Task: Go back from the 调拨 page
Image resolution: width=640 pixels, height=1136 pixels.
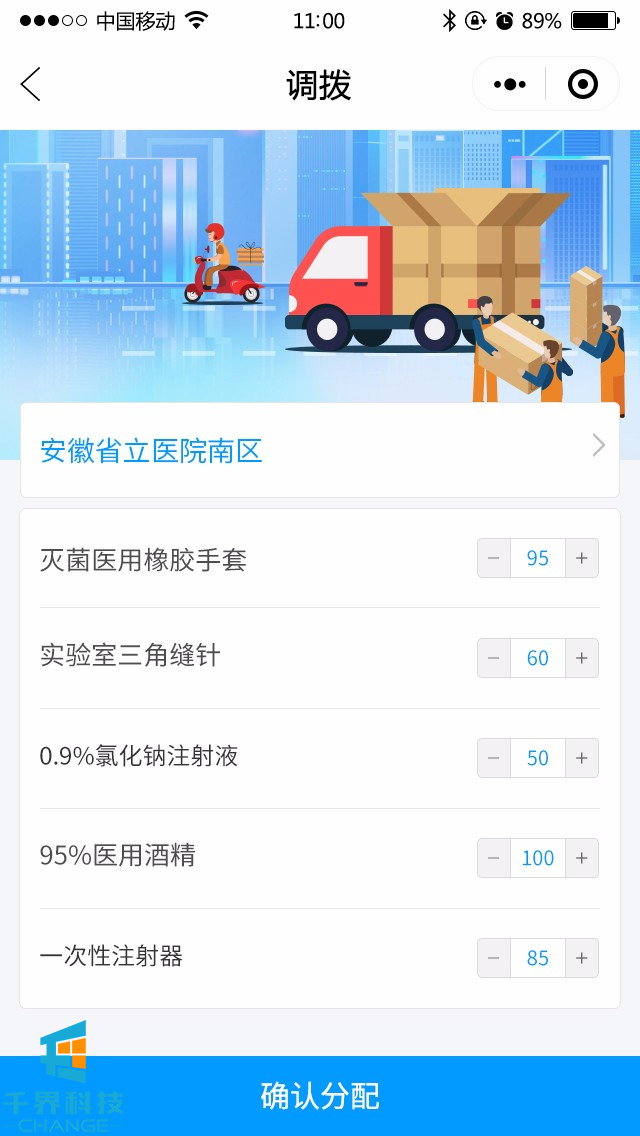Action: [x=31, y=85]
